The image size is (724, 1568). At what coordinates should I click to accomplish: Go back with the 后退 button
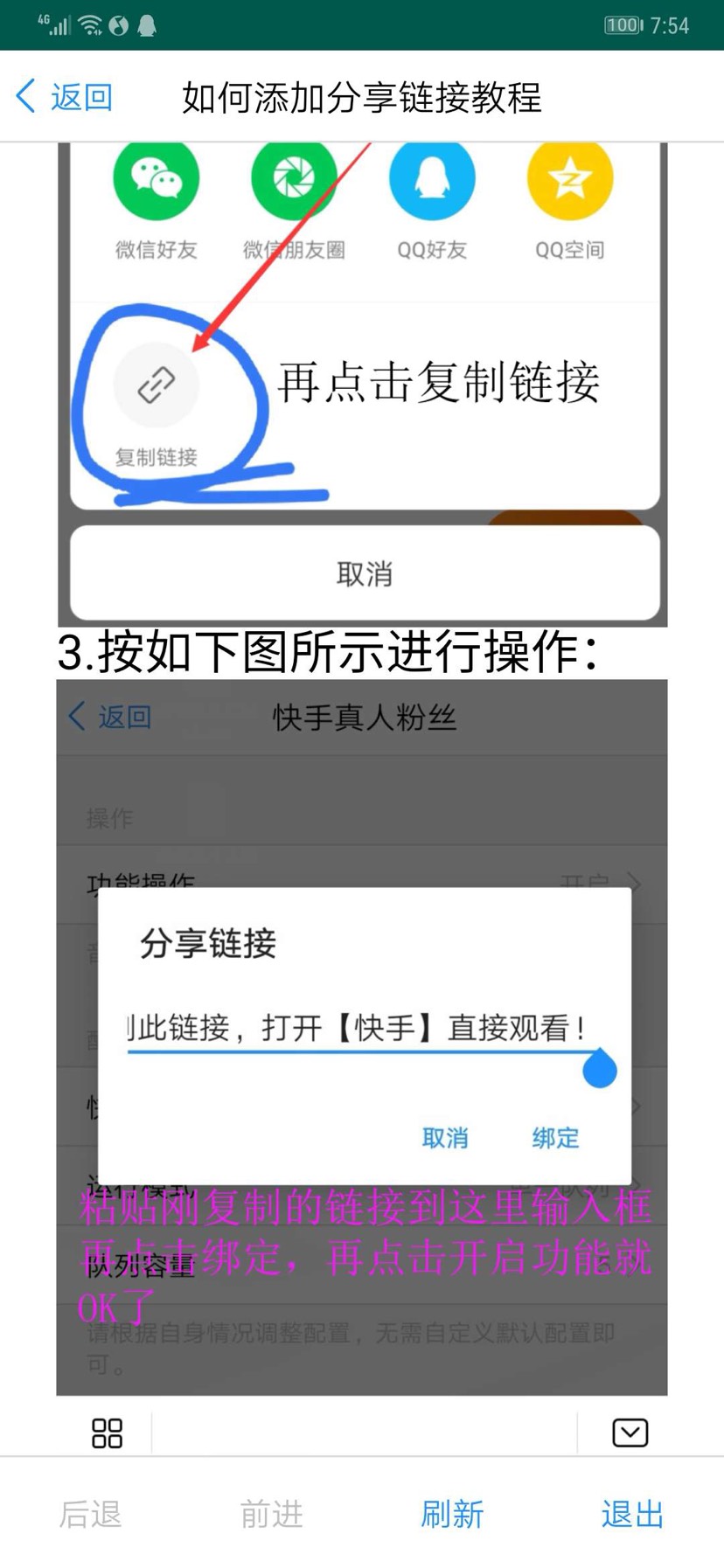[x=90, y=1514]
